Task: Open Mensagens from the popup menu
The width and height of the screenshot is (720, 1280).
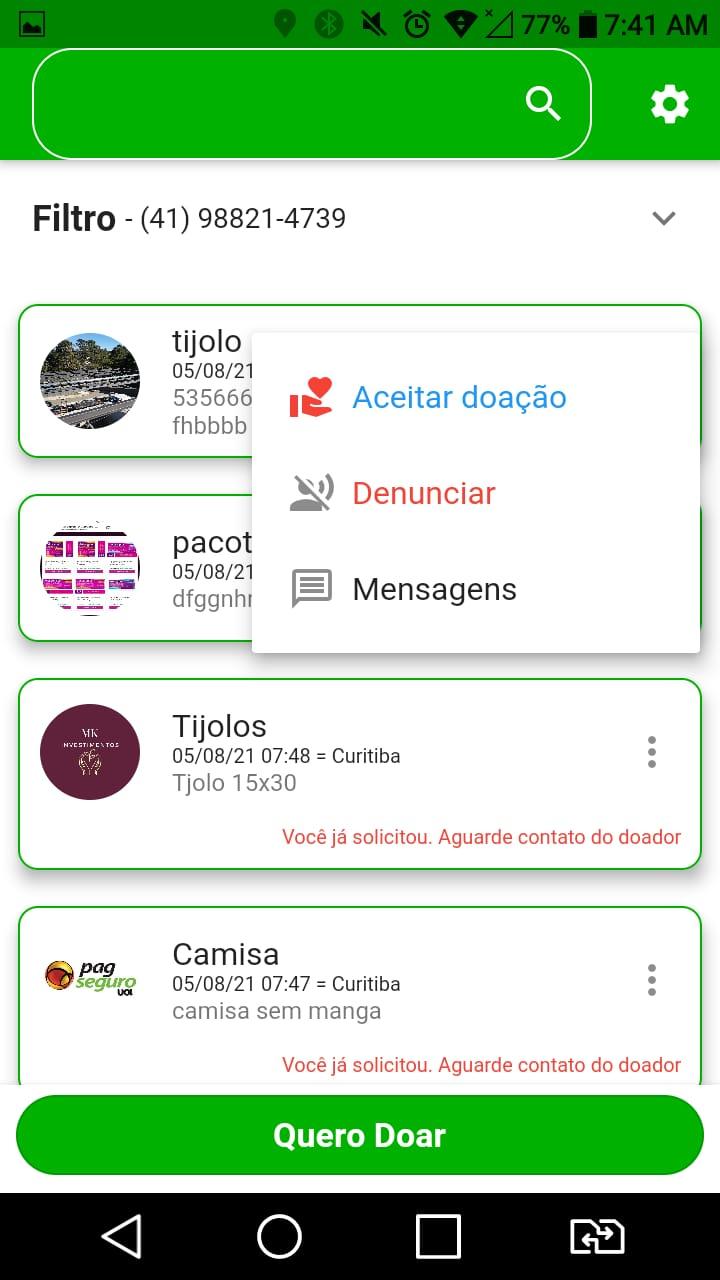Action: click(x=476, y=589)
